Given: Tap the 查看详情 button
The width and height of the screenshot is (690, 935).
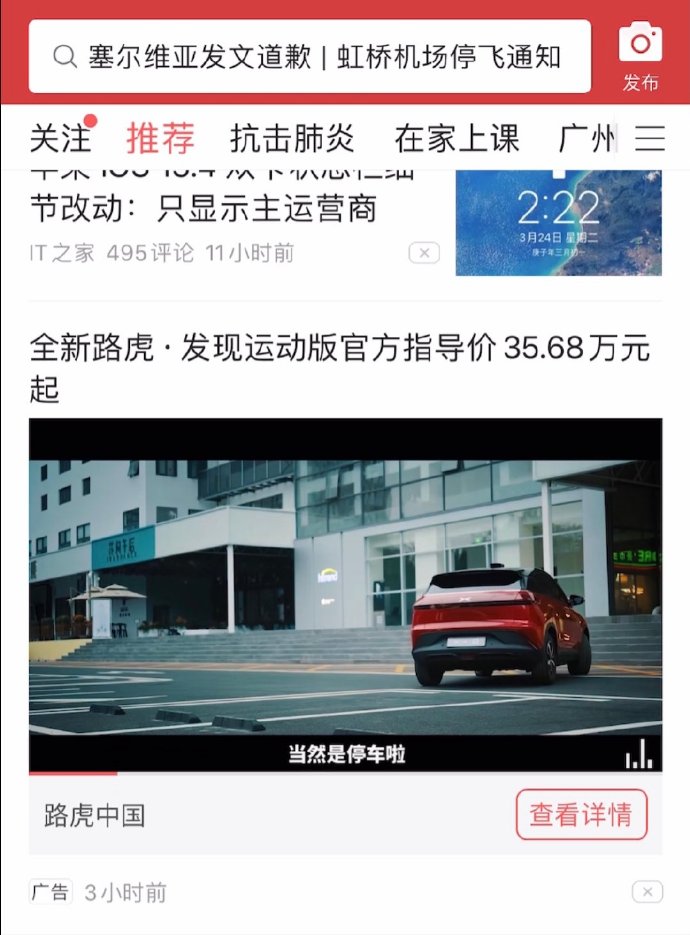Looking at the screenshot, I should [581, 814].
